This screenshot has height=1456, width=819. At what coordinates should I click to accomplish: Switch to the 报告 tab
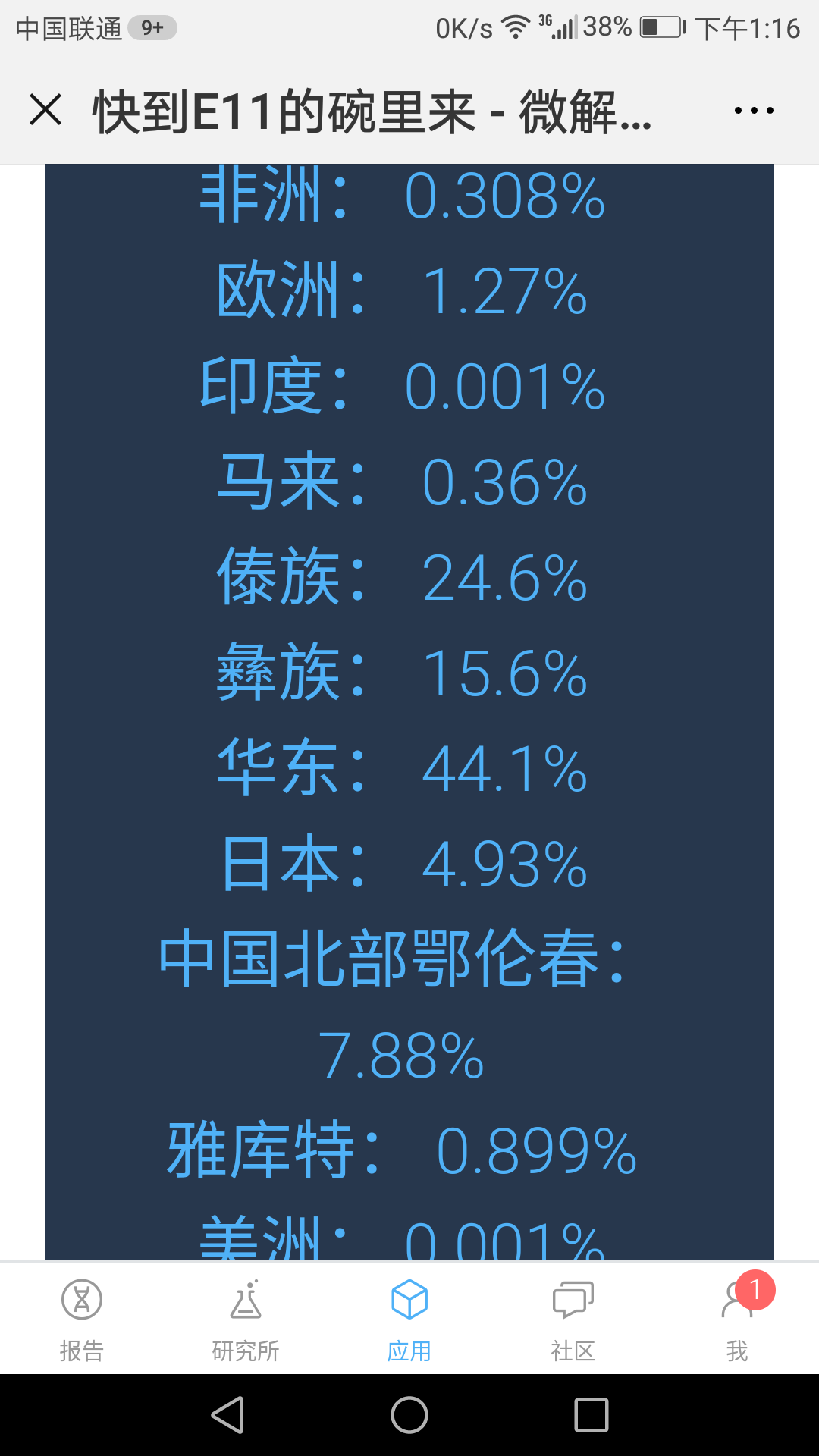82,1319
